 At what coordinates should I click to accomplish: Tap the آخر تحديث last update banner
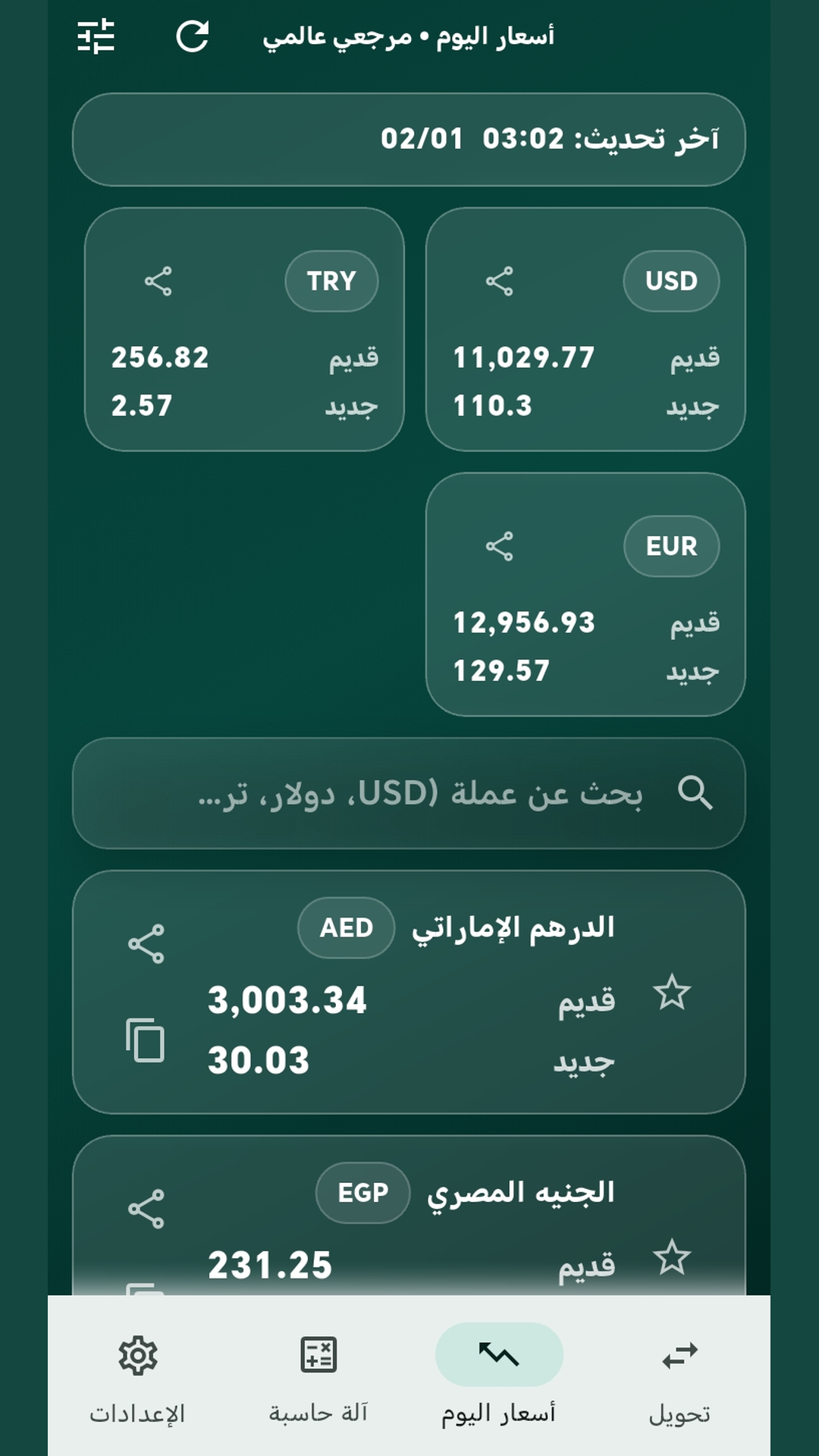coord(409,140)
